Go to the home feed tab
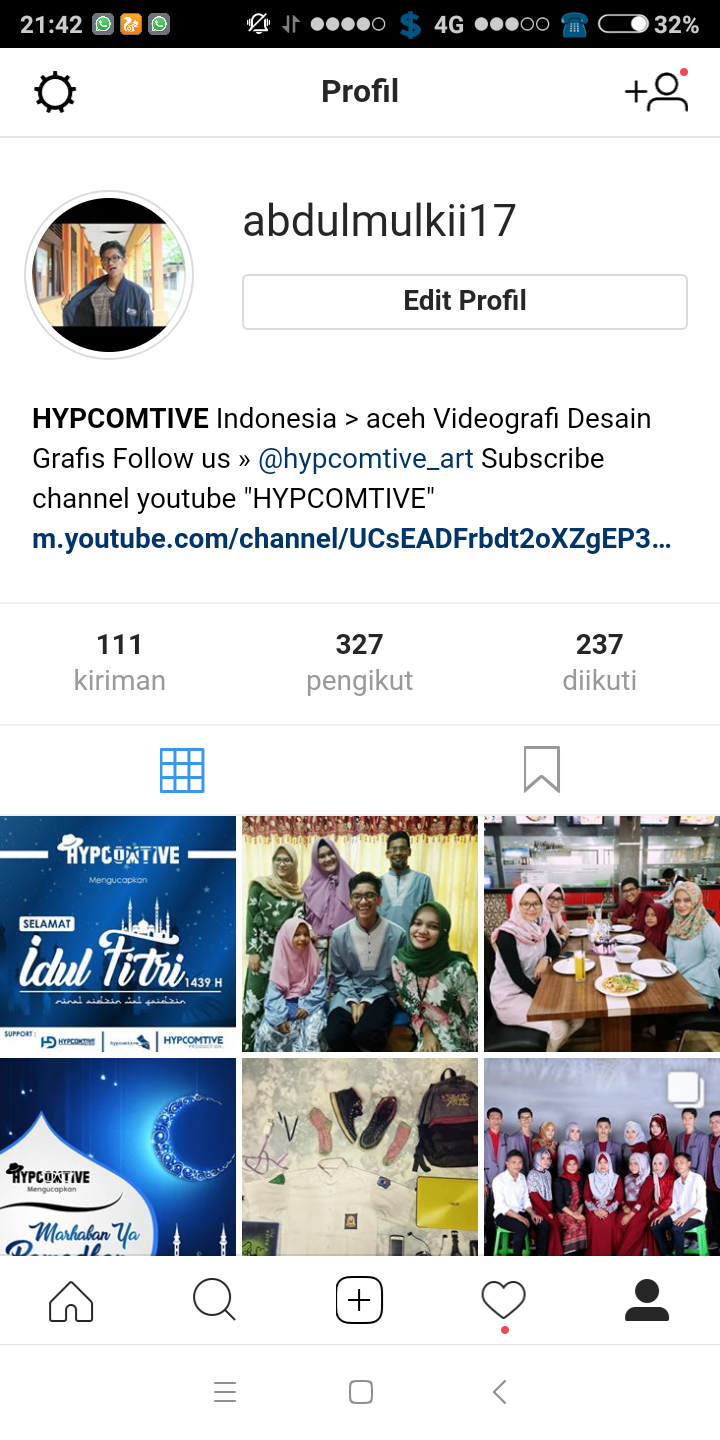Viewport: 720px width, 1440px height. tap(71, 1300)
